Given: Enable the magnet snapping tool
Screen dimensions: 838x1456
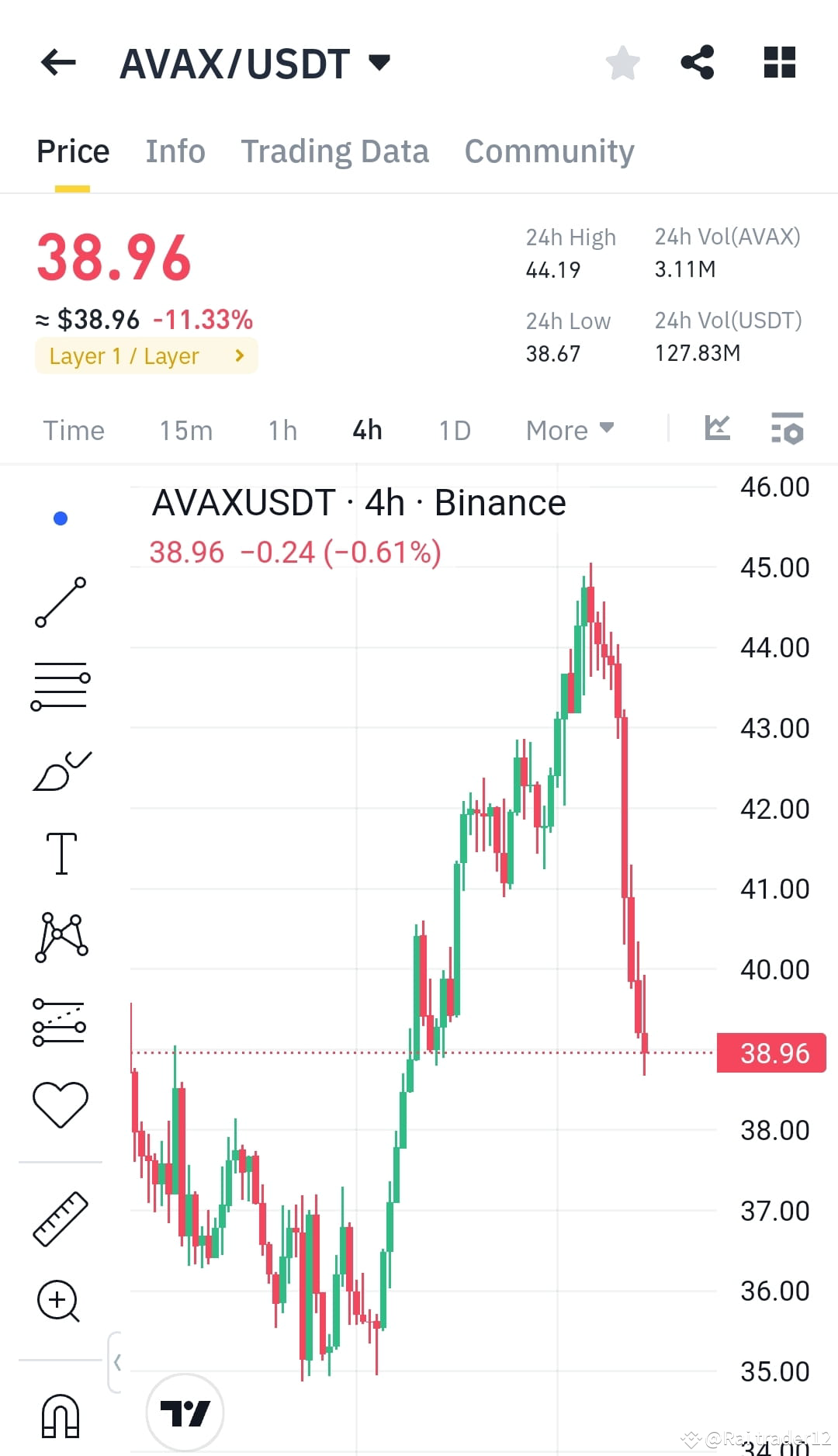Looking at the screenshot, I should click(x=61, y=1416).
